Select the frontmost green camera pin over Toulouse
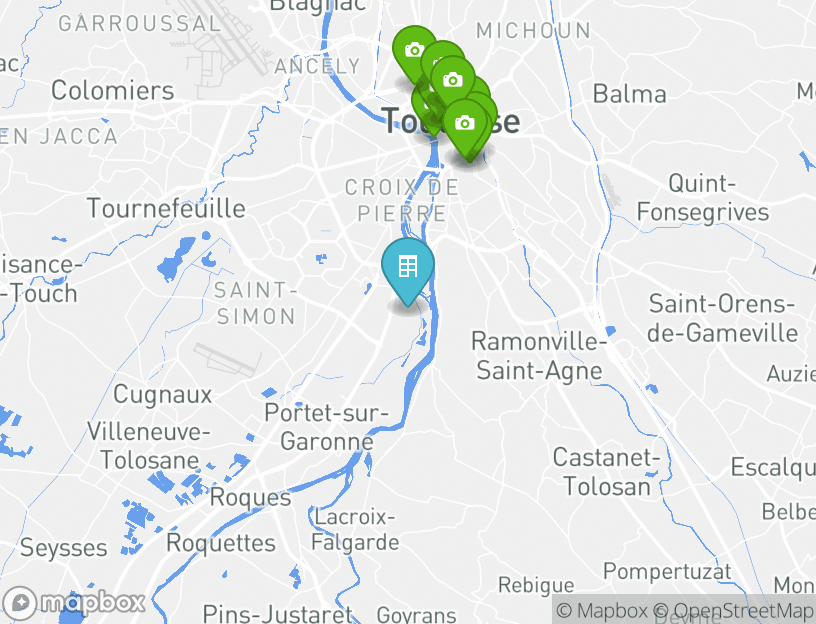The width and height of the screenshot is (816, 624). pos(464,124)
